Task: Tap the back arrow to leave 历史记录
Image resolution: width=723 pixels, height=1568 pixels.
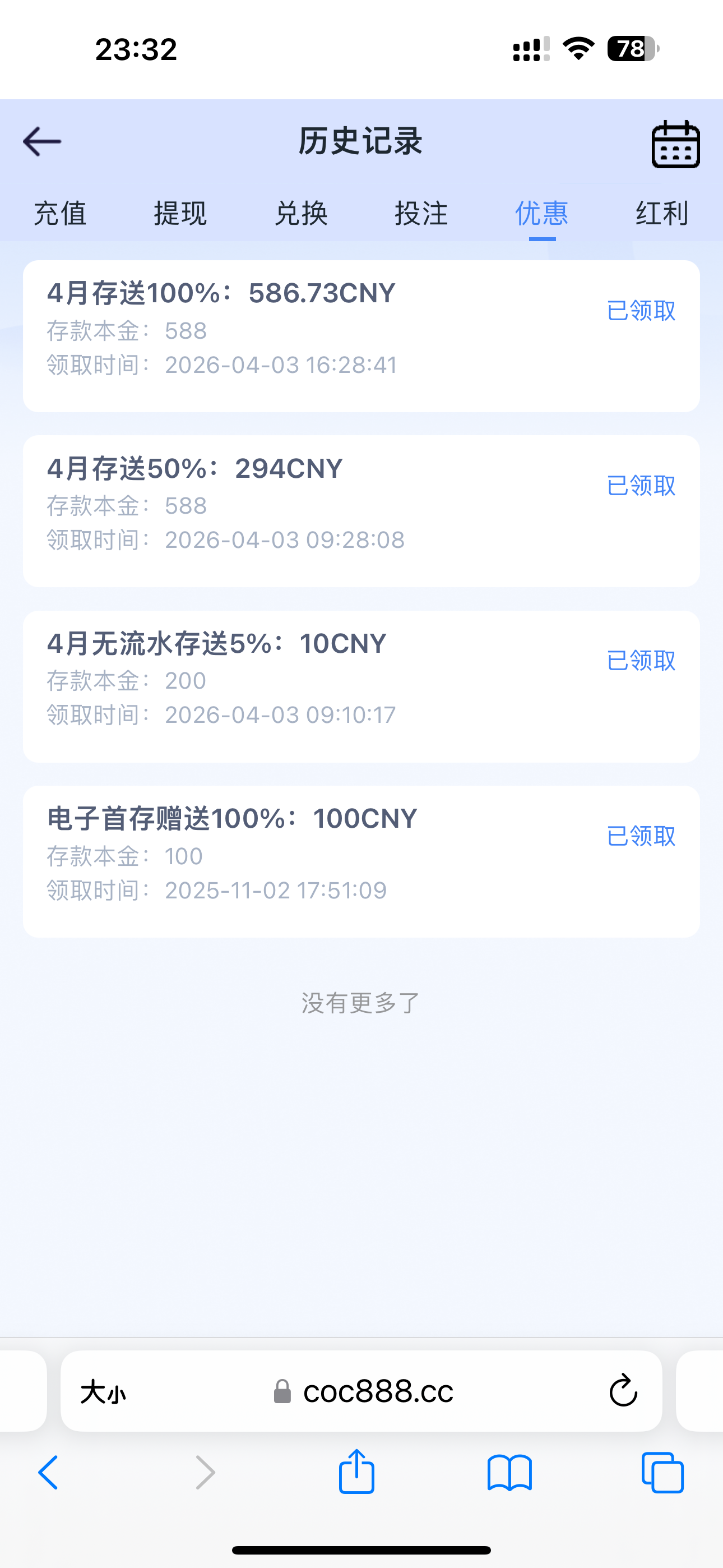Action: point(42,141)
